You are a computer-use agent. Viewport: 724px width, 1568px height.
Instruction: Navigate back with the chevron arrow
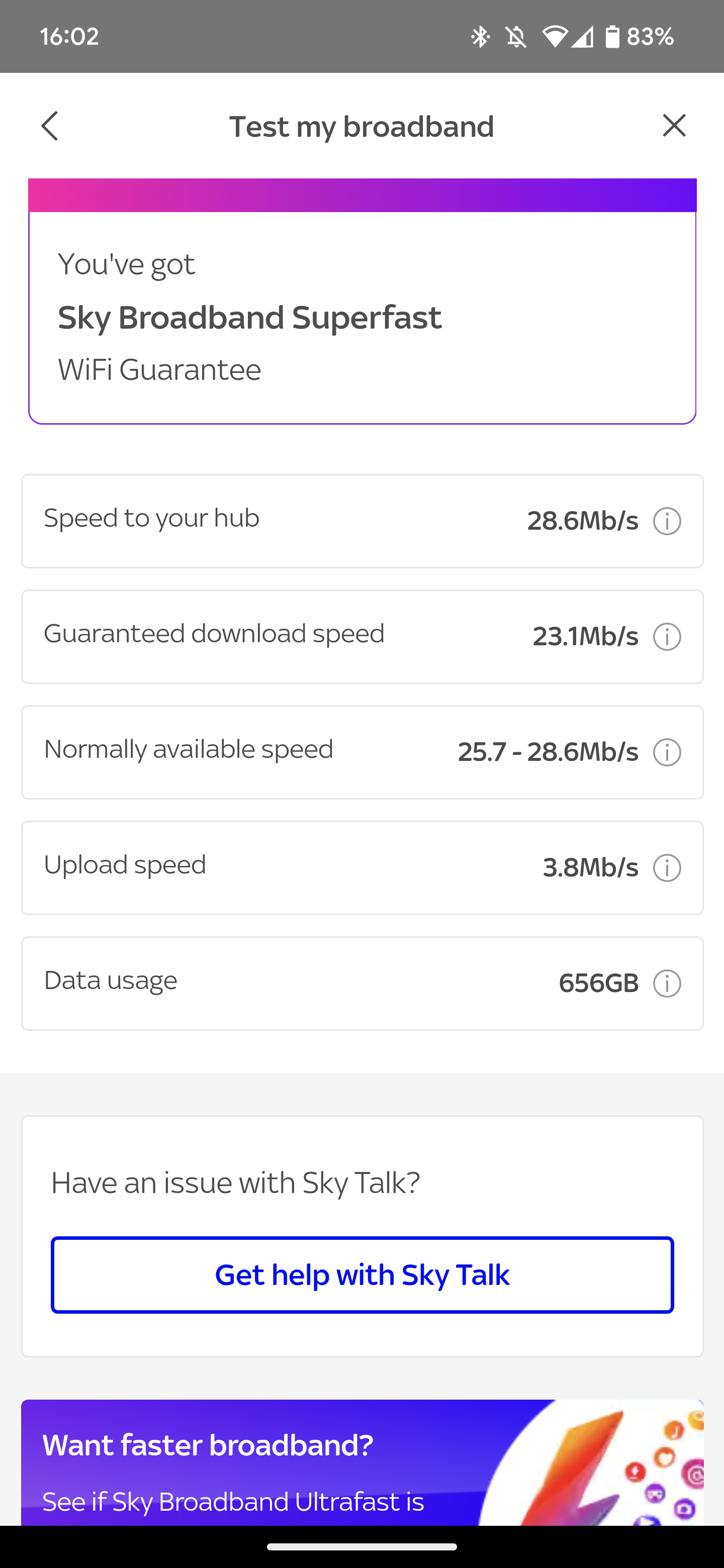49,126
